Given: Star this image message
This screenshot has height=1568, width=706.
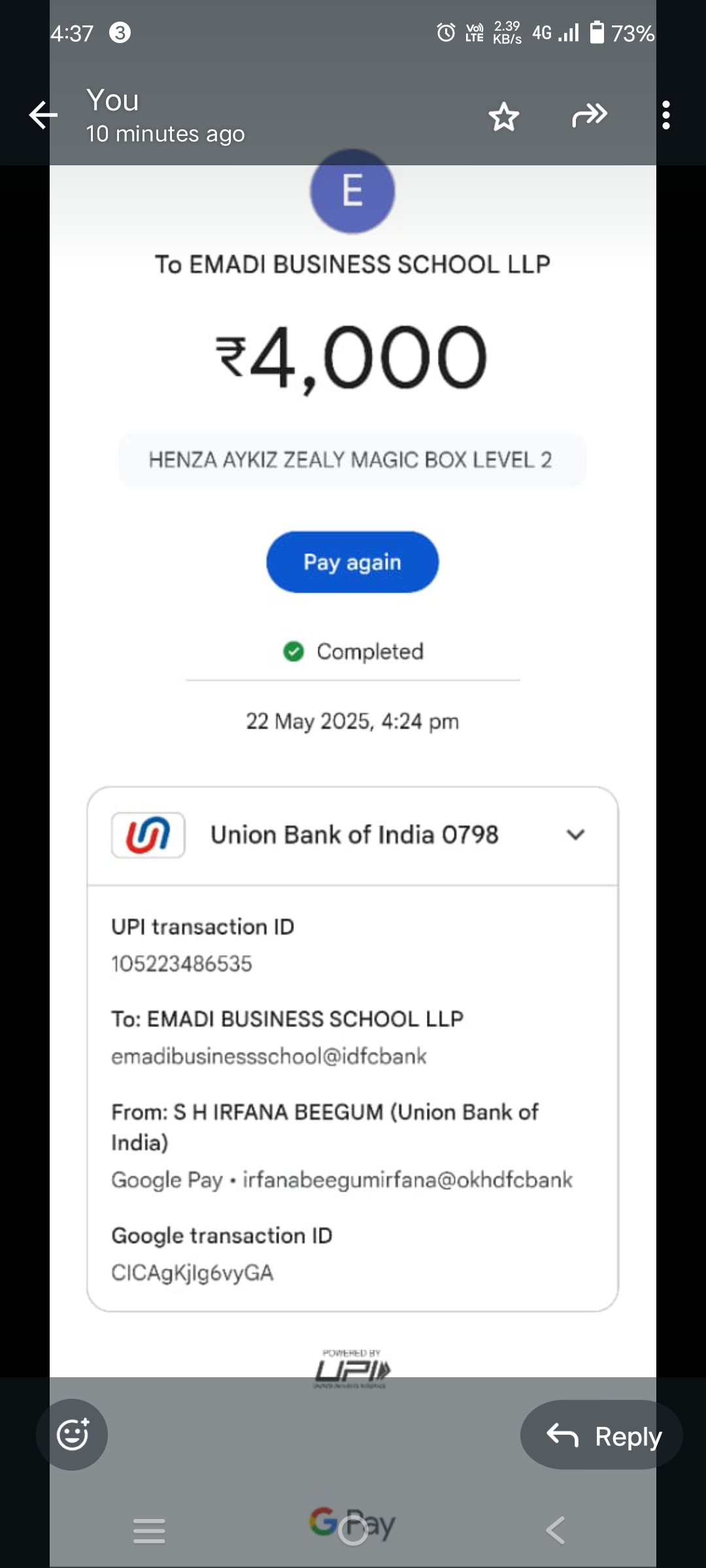Looking at the screenshot, I should pyautogui.click(x=503, y=117).
